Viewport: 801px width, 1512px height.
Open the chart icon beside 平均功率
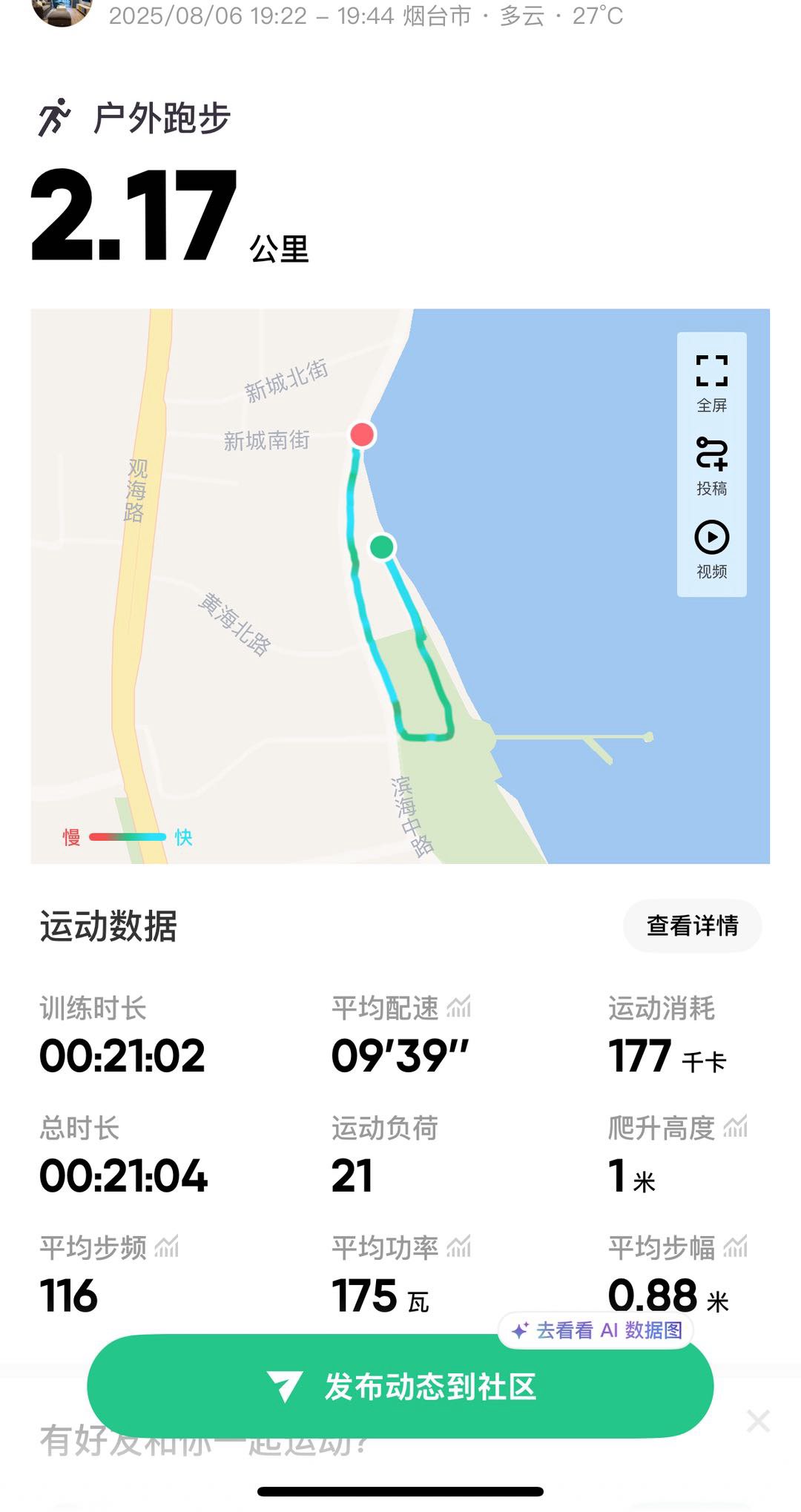tap(459, 1247)
